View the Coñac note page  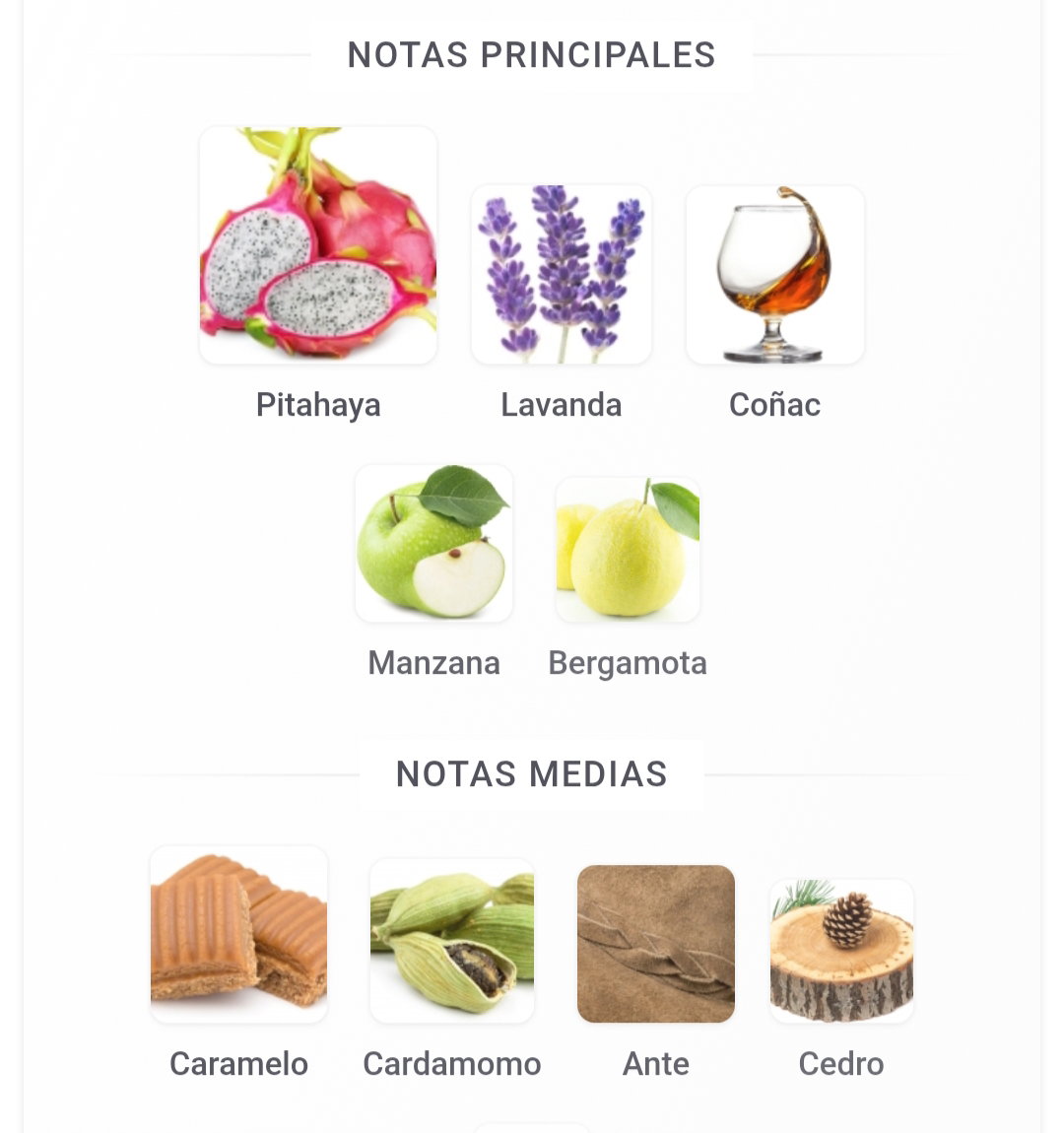pos(774,275)
